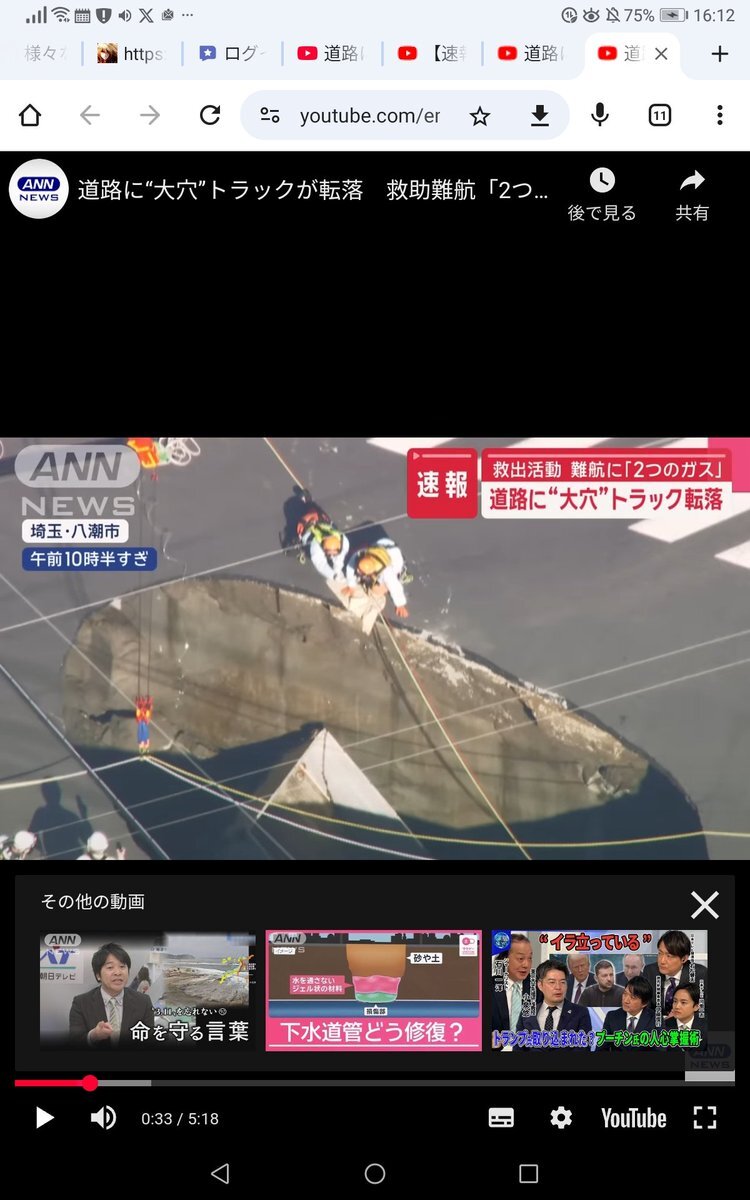The height and width of the screenshot is (1200, 750).
Task: Tap the youtube.com address bar
Action: (x=370, y=116)
